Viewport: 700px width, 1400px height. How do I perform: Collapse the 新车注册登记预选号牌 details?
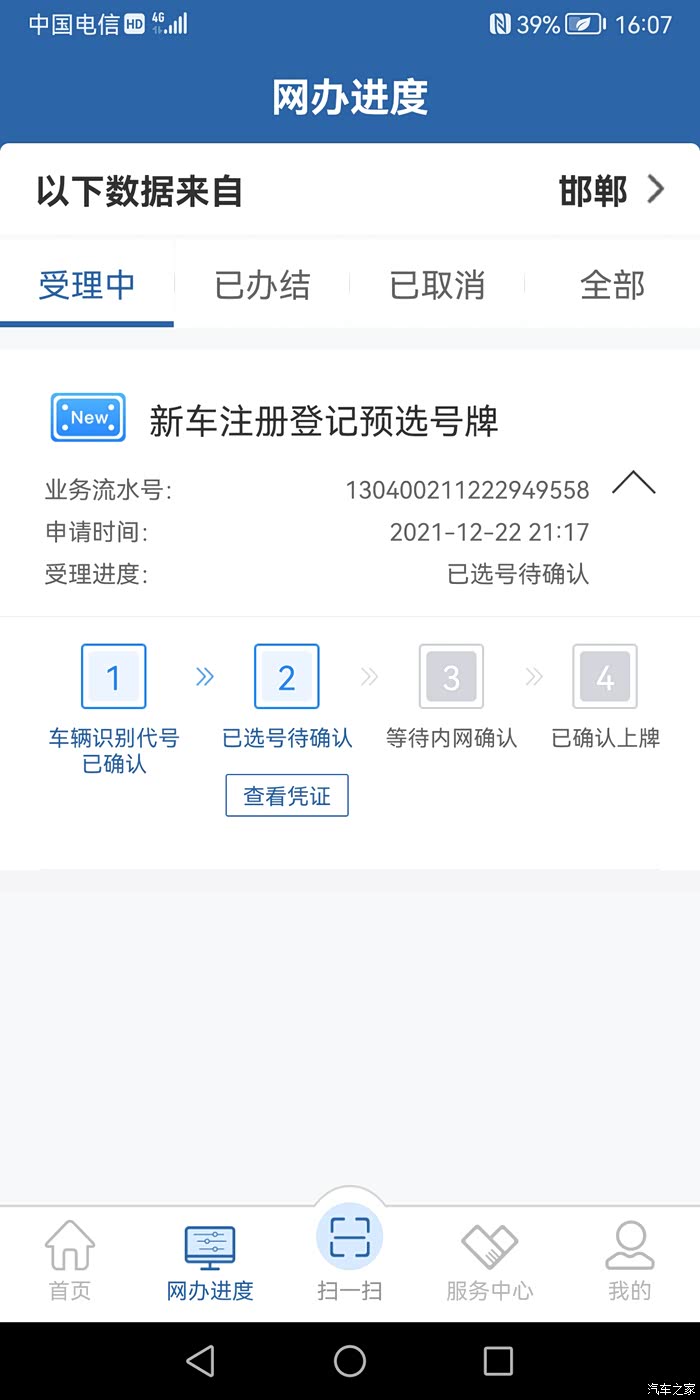point(634,484)
